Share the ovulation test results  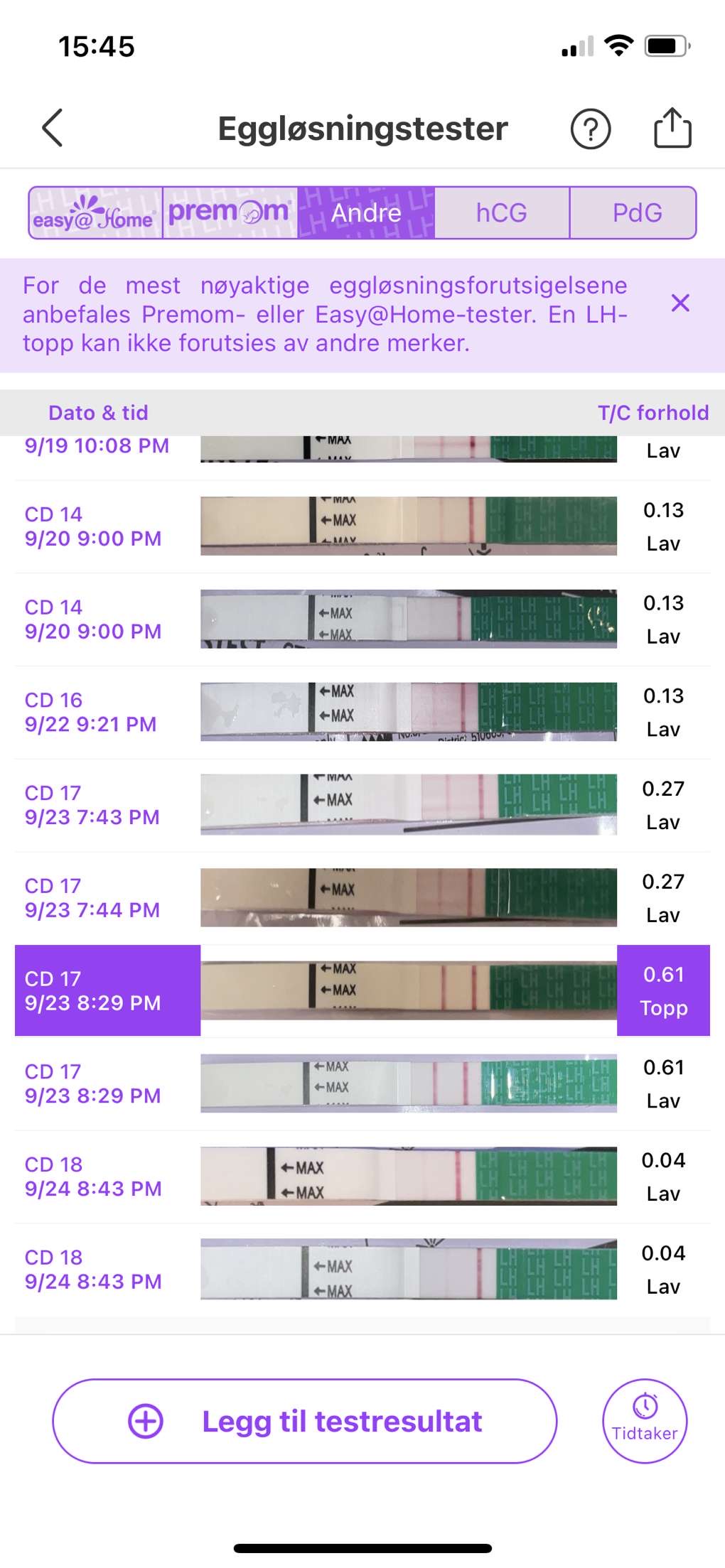tap(672, 128)
